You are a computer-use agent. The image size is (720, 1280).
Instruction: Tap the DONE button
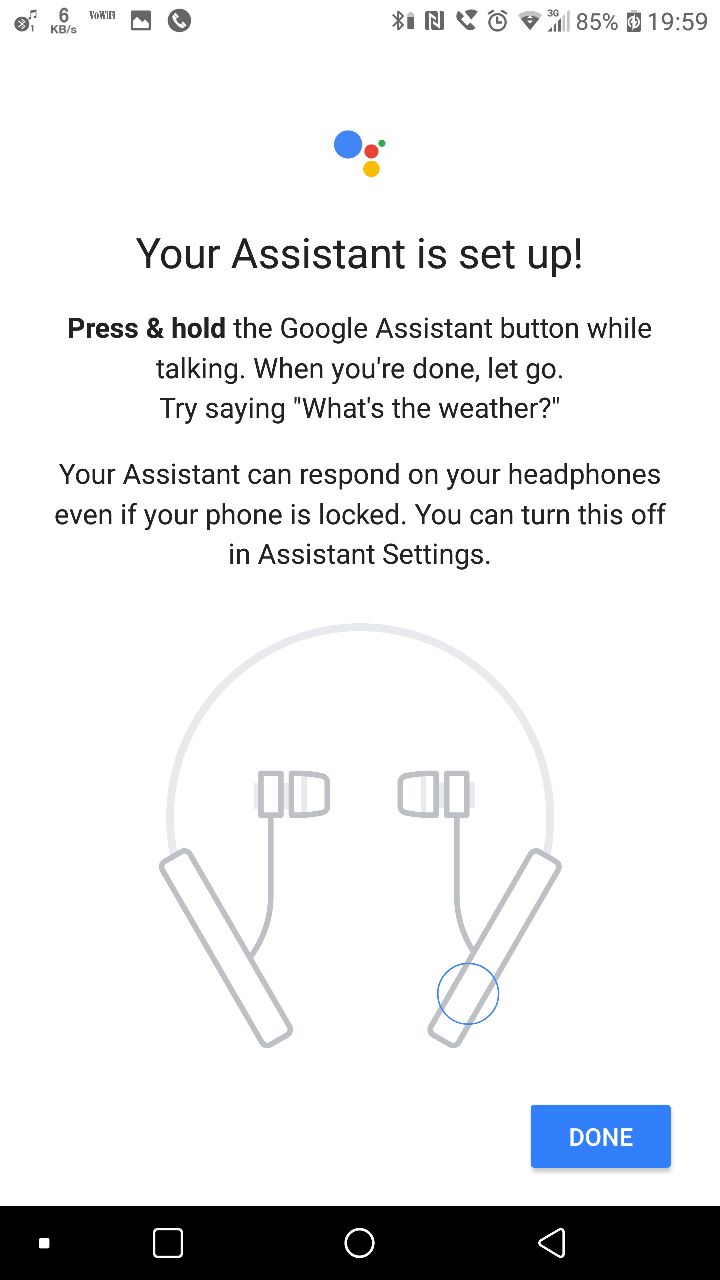coord(600,1136)
